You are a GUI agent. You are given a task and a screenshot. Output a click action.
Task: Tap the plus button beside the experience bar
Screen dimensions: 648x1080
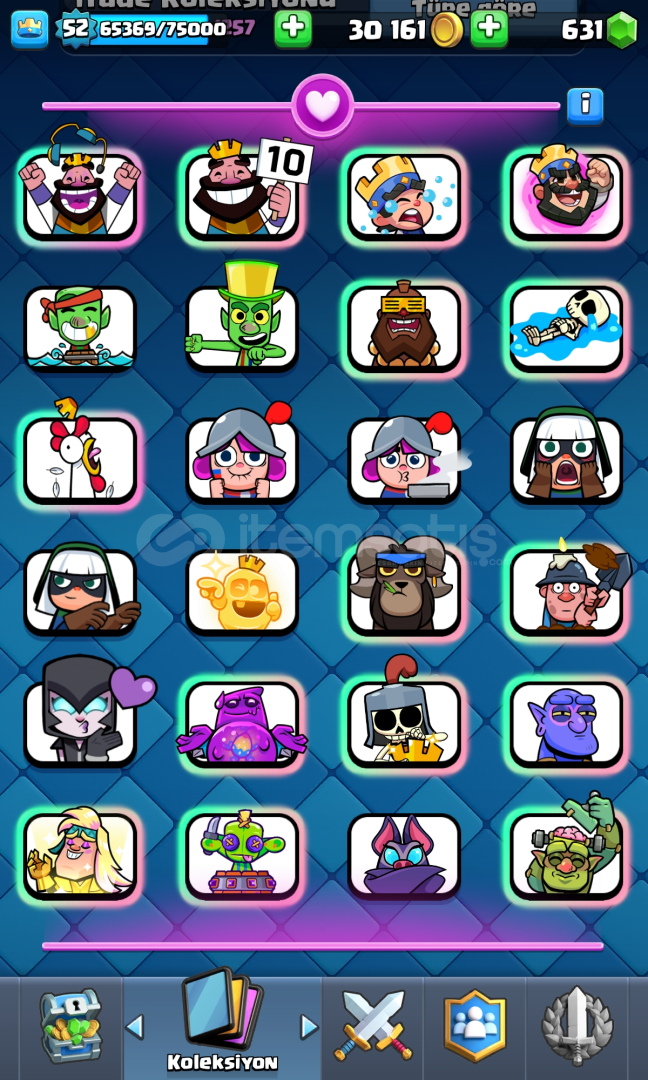coord(293,29)
